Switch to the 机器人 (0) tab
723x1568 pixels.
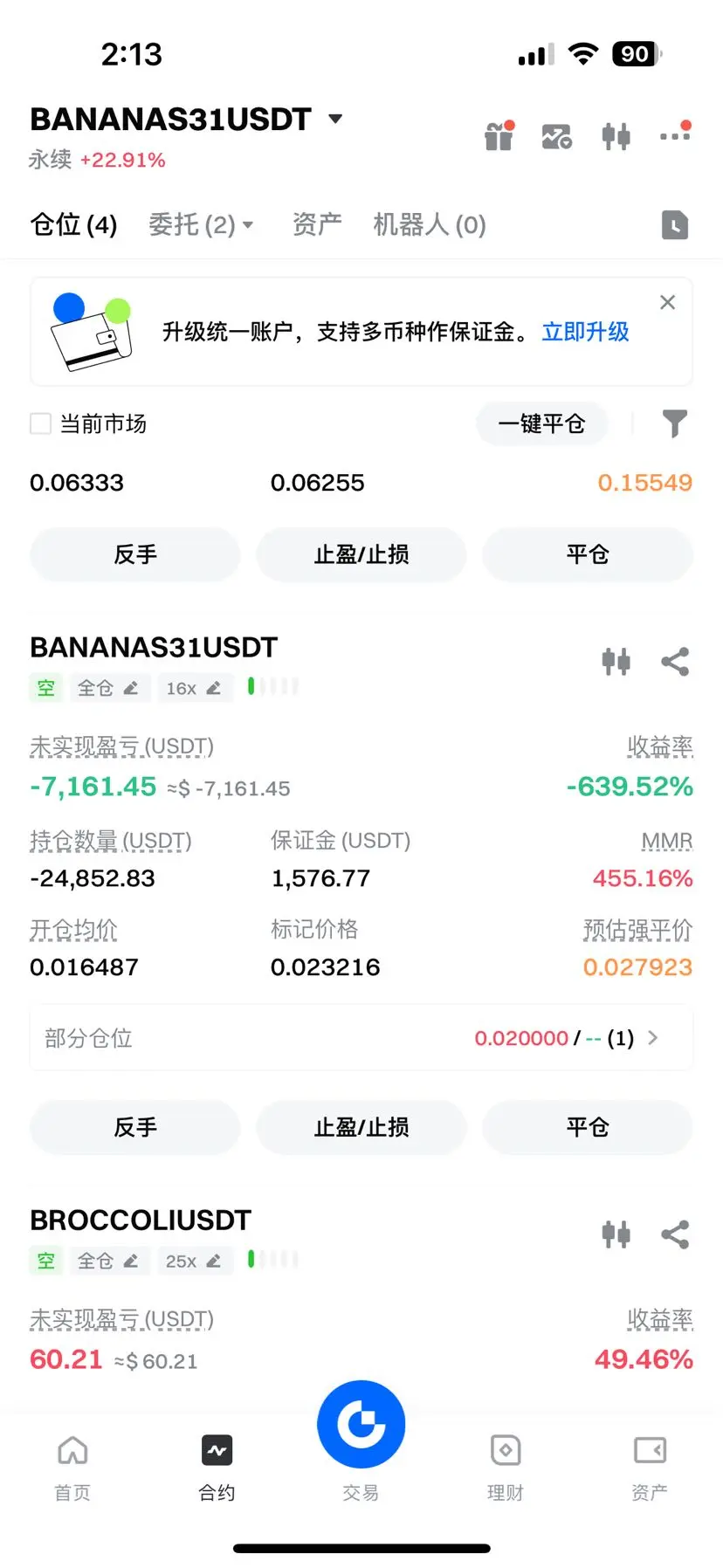tap(429, 224)
